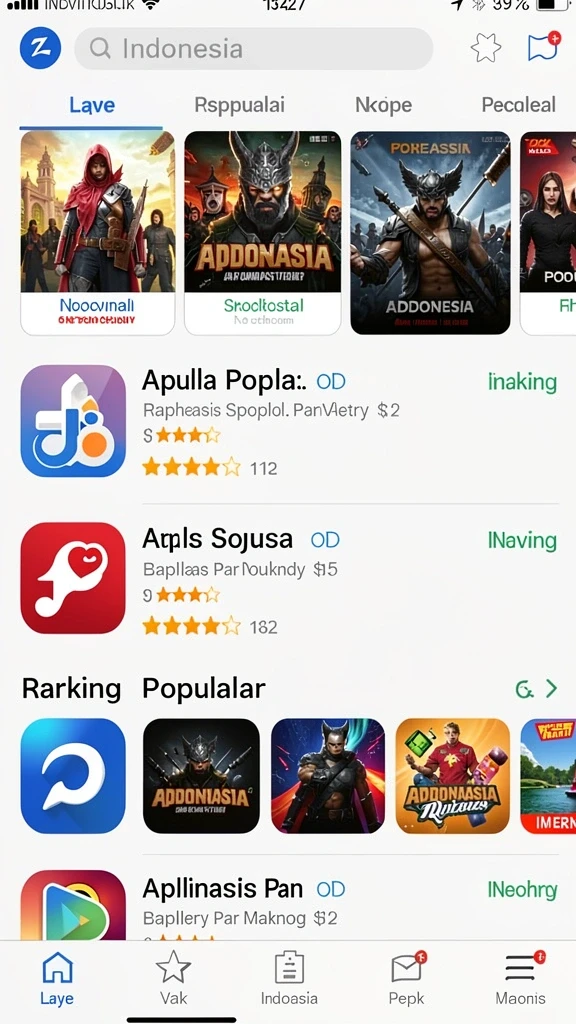Open the Sroolctostal featured game card
The height and width of the screenshot is (1024, 576).
click(x=263, y=233)
